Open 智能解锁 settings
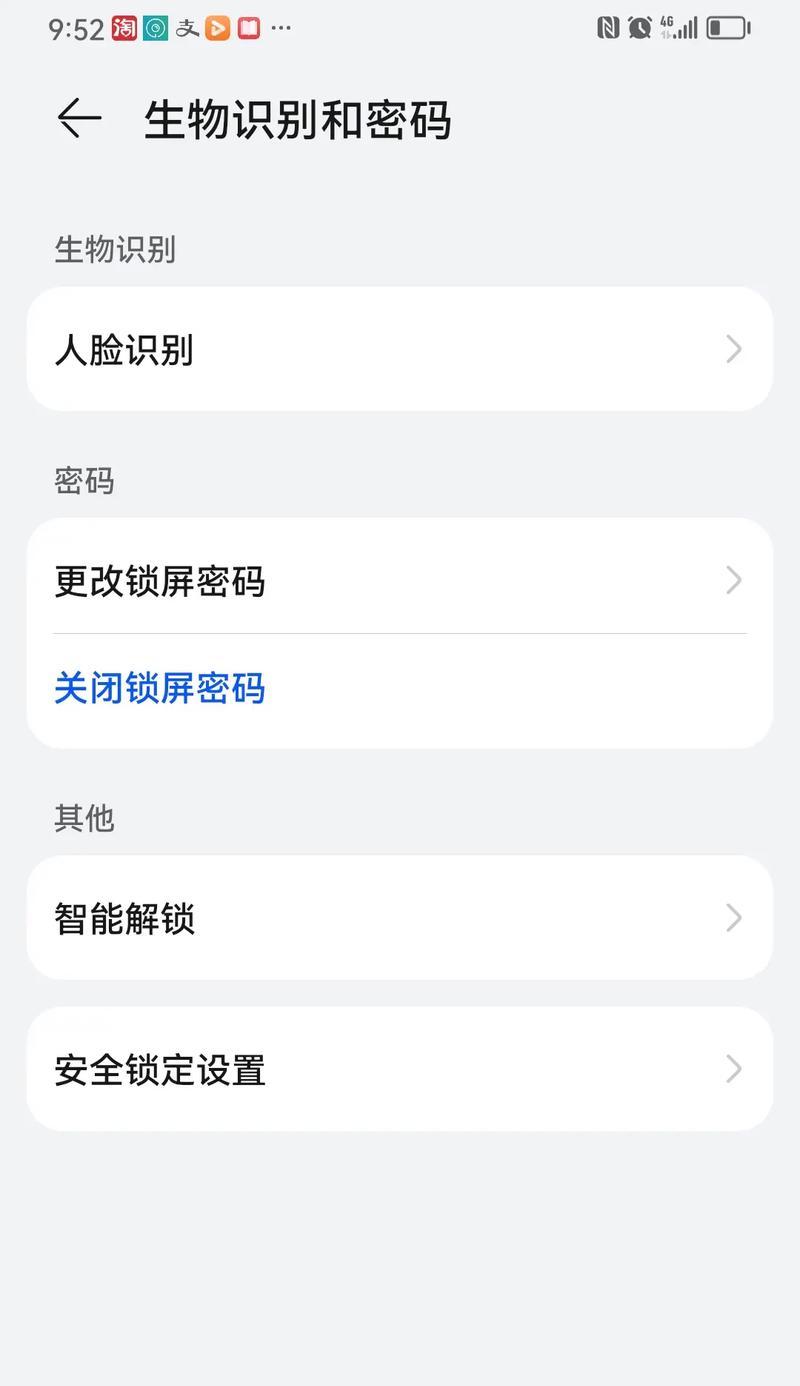The width and height of the screenshot is (800, 1386). (400, 917)
